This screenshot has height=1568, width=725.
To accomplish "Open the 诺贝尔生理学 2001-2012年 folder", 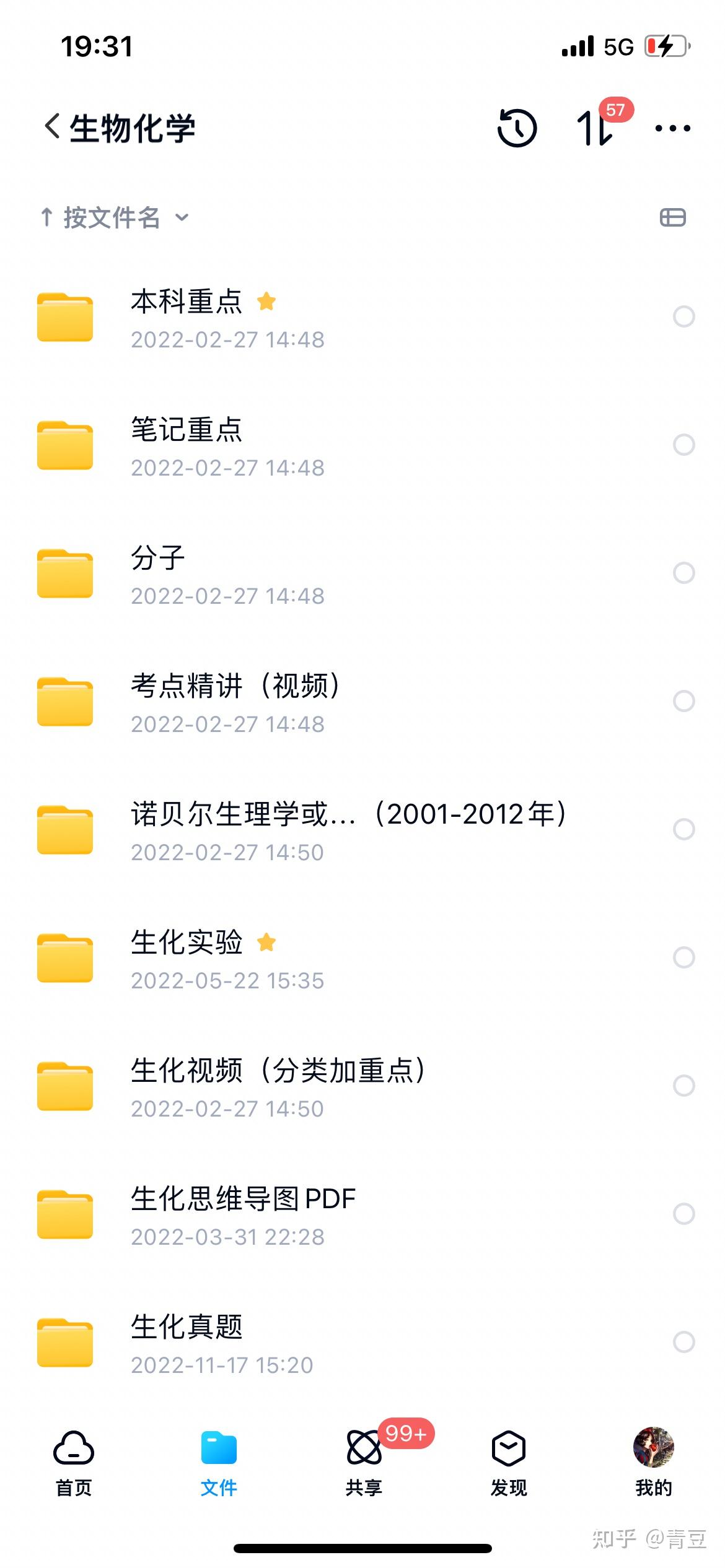I will point(347,830).
